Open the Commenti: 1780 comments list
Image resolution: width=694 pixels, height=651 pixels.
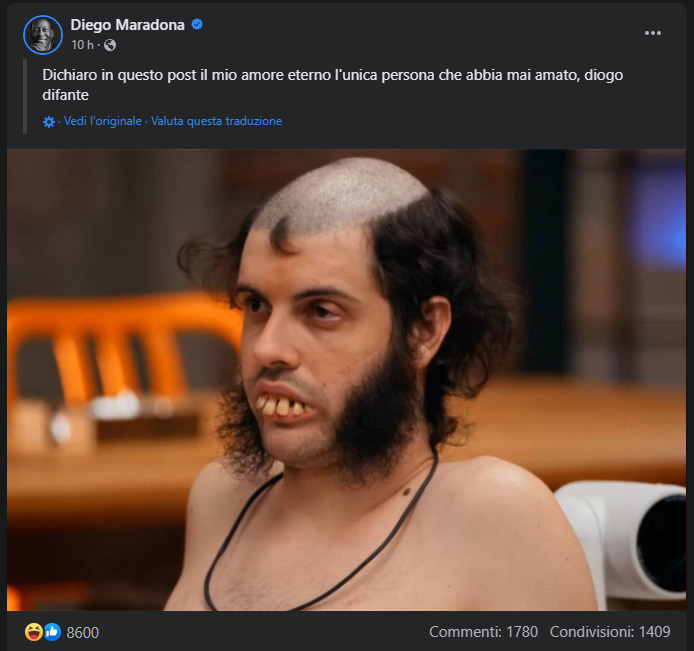(x=483, y=632)
